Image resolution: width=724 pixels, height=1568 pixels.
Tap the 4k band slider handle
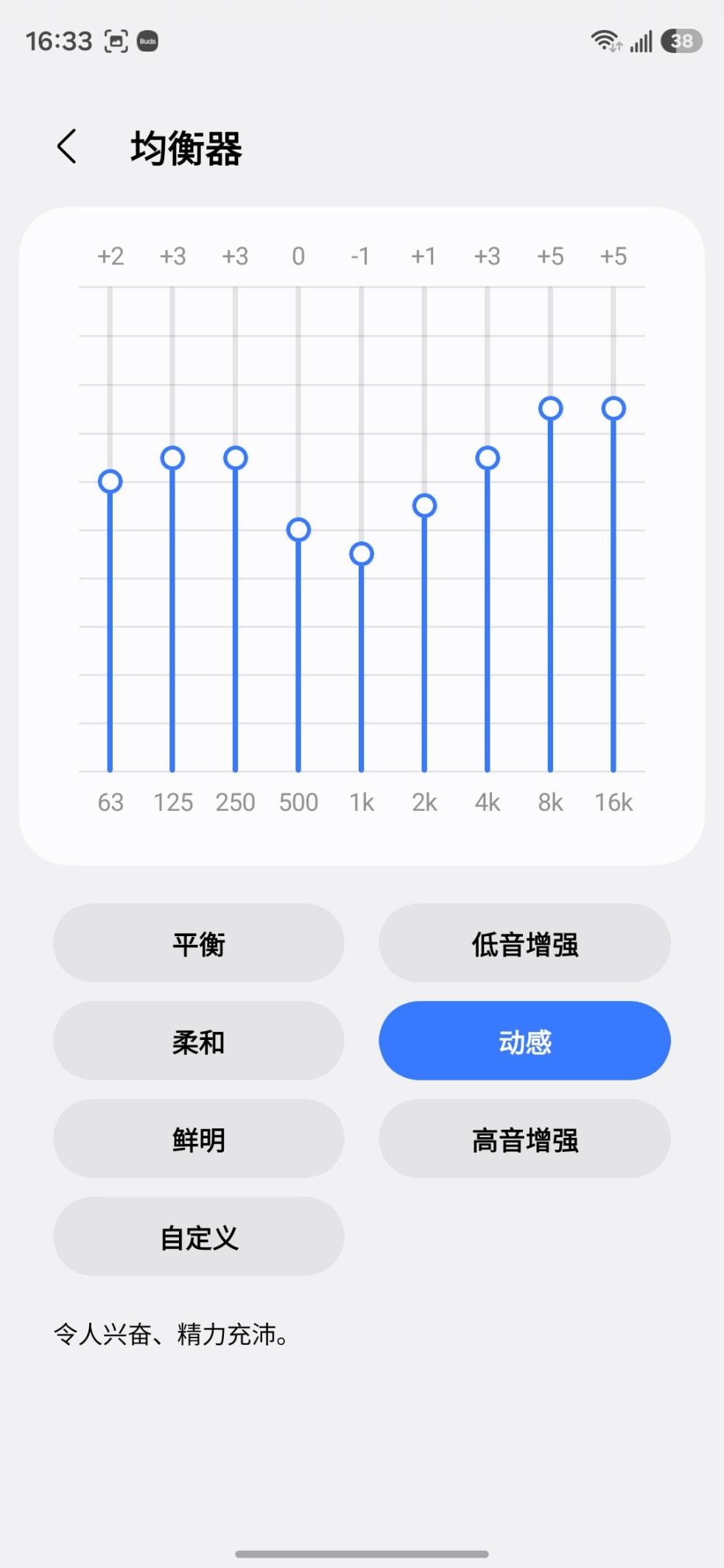coord(488,458)
